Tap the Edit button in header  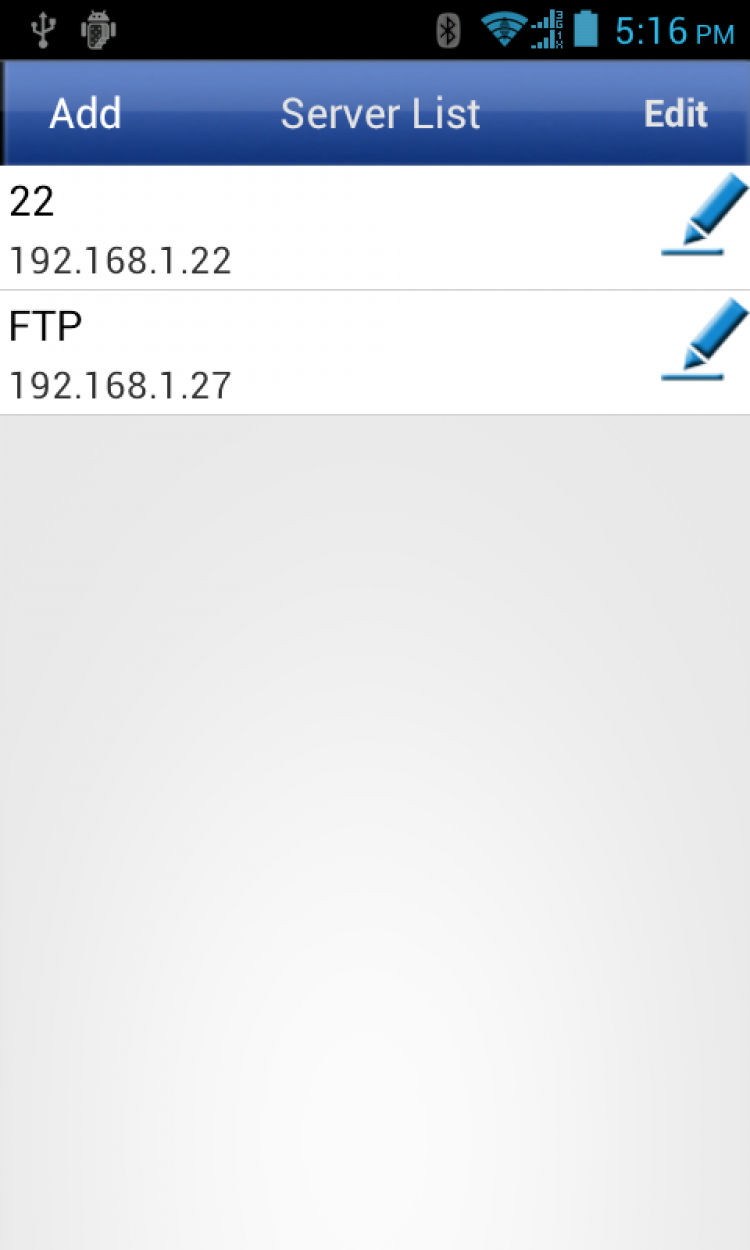pyautogui.click(x=676, y=114)
